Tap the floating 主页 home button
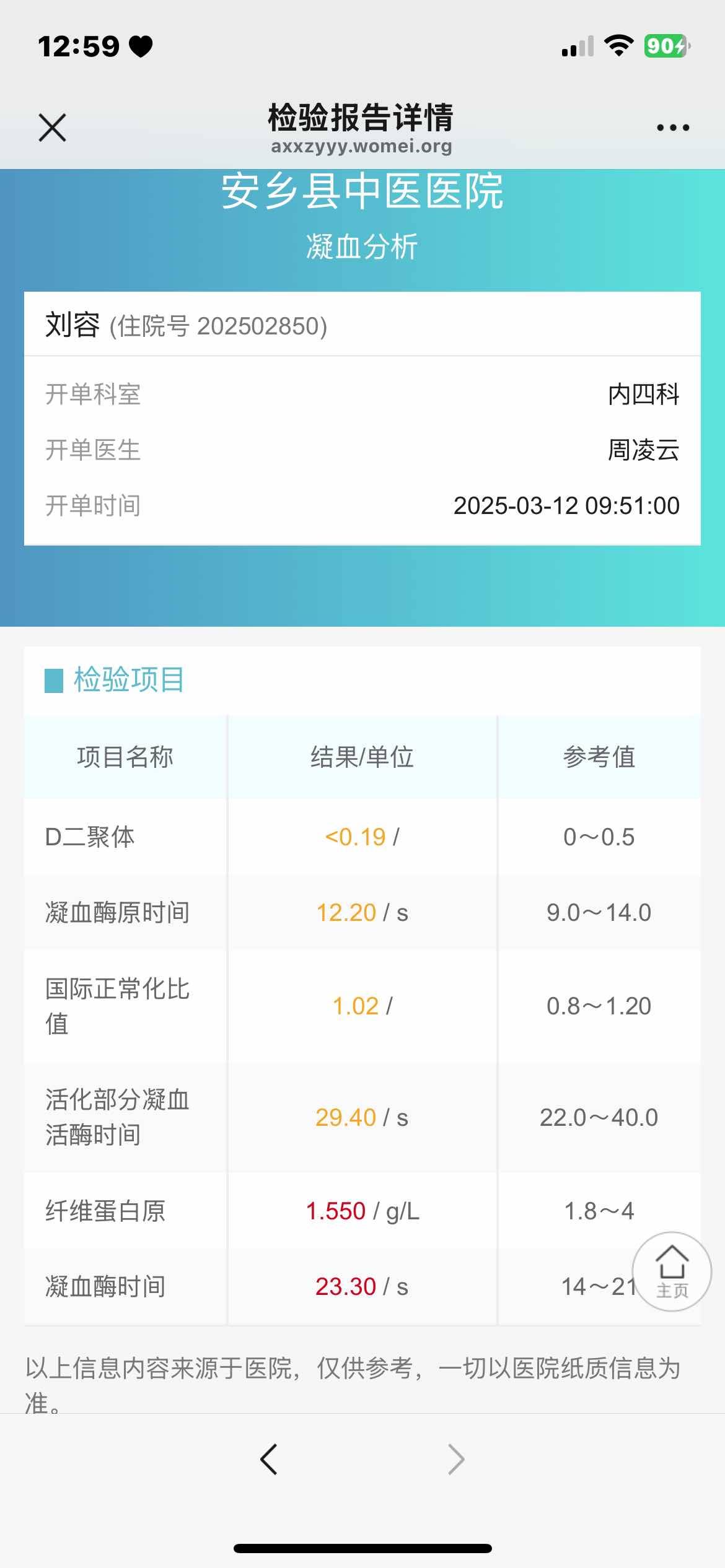 672,1271
